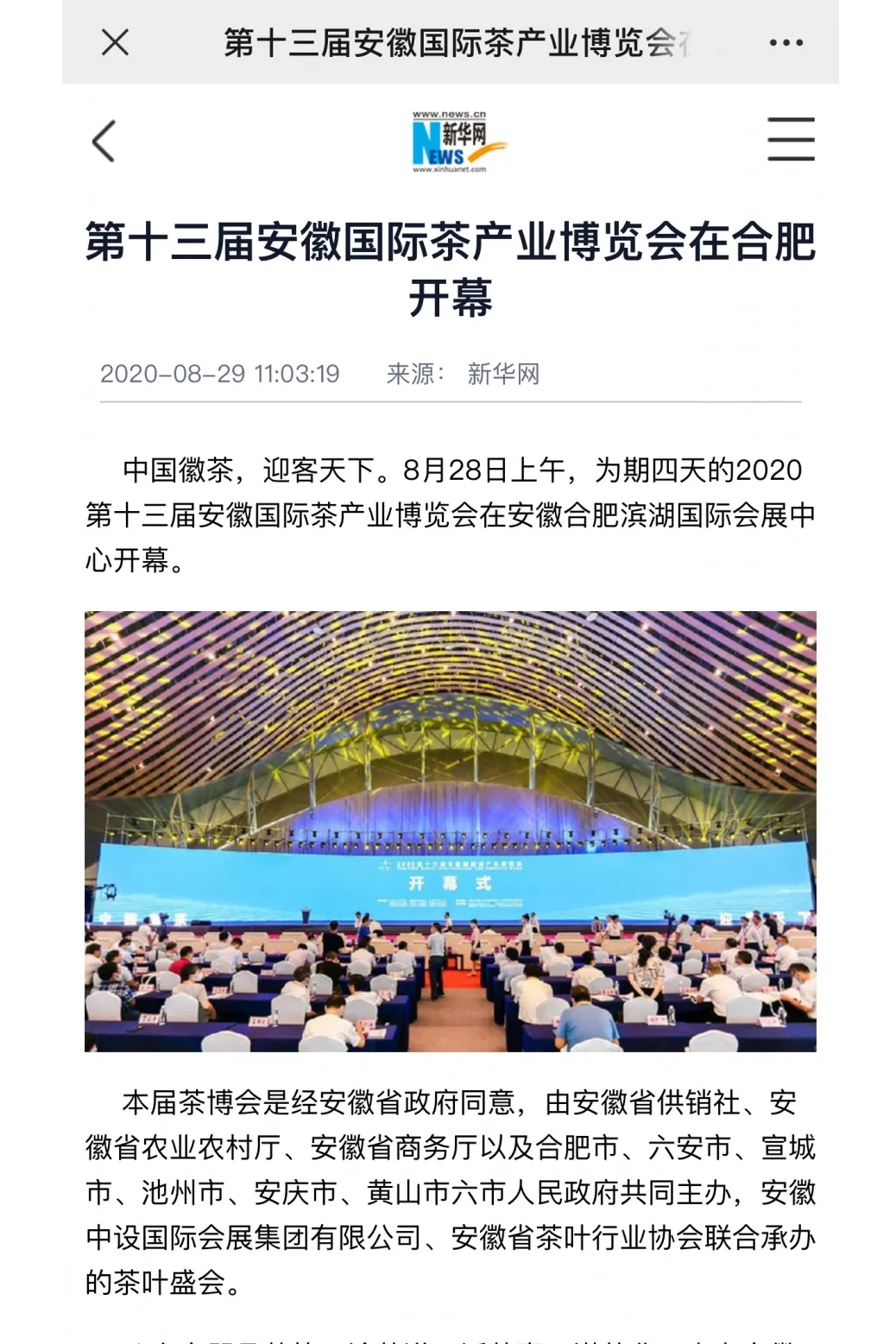Close the in-app browser page

tap(115, 41)
